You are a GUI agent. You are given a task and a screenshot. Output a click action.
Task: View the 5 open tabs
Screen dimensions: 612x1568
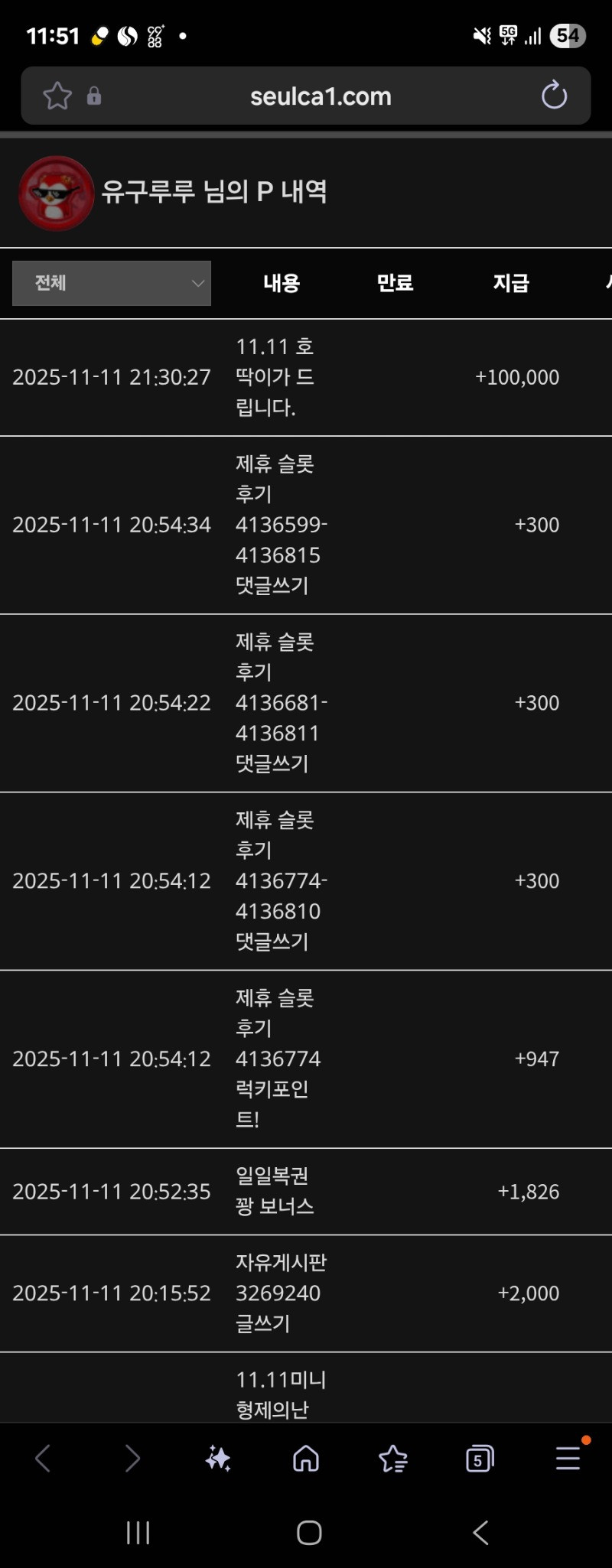pyautogui.click(x=480, y=1459)
